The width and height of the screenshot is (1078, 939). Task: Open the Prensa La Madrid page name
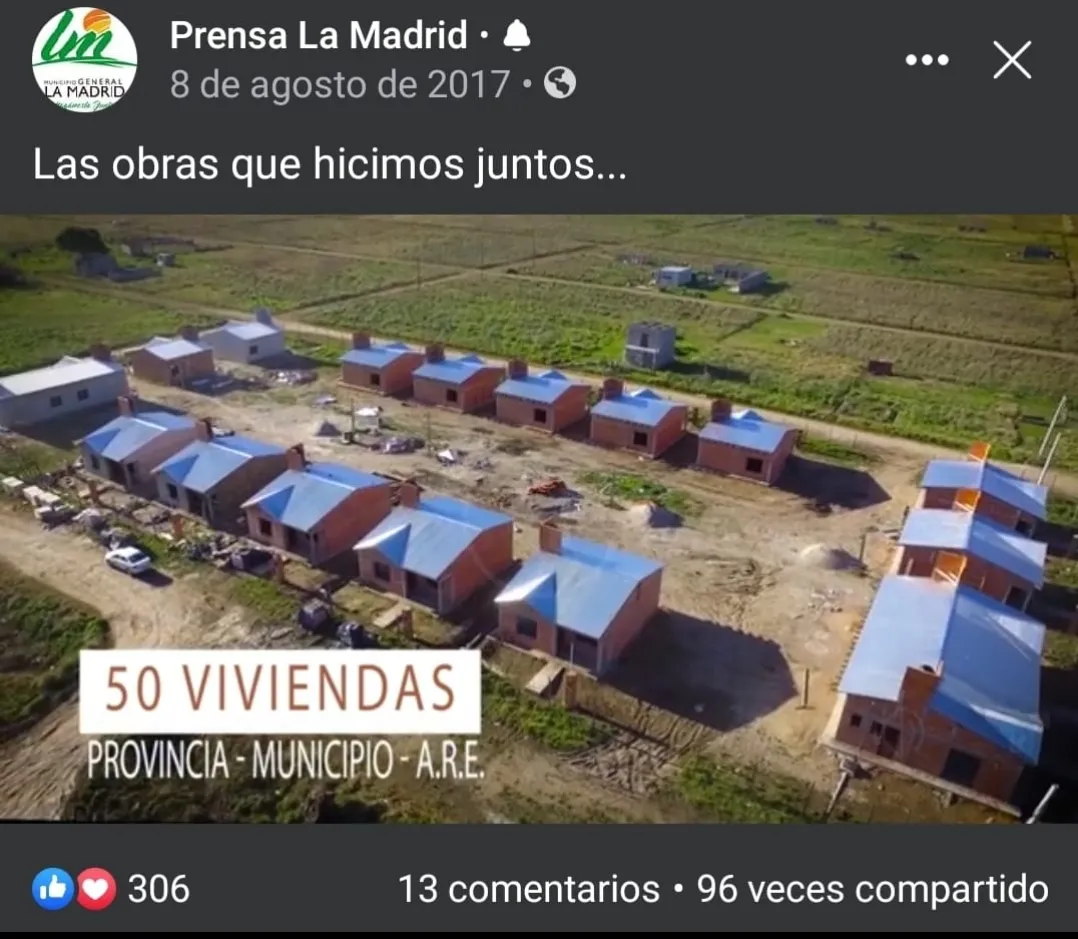point(318,36)
